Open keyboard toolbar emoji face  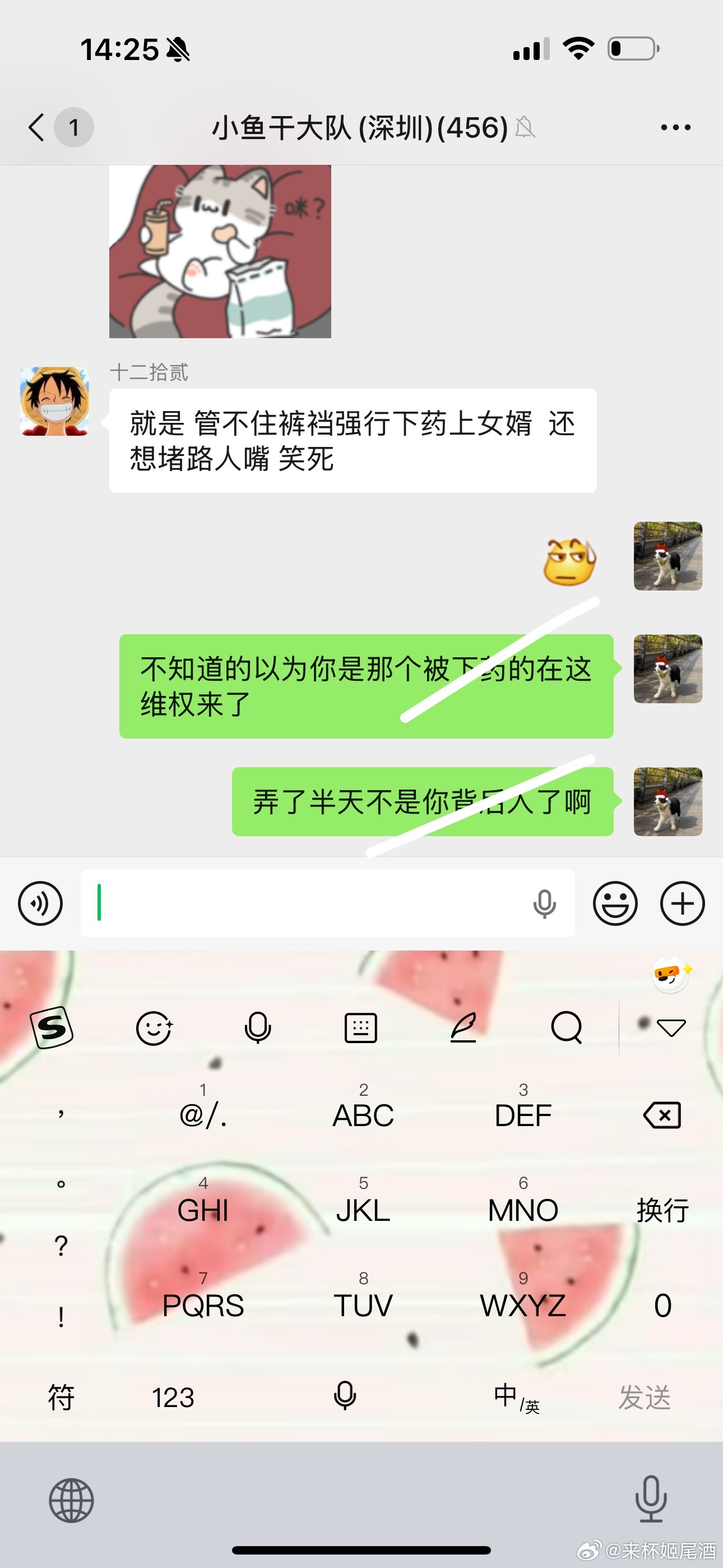(154, 1028)
